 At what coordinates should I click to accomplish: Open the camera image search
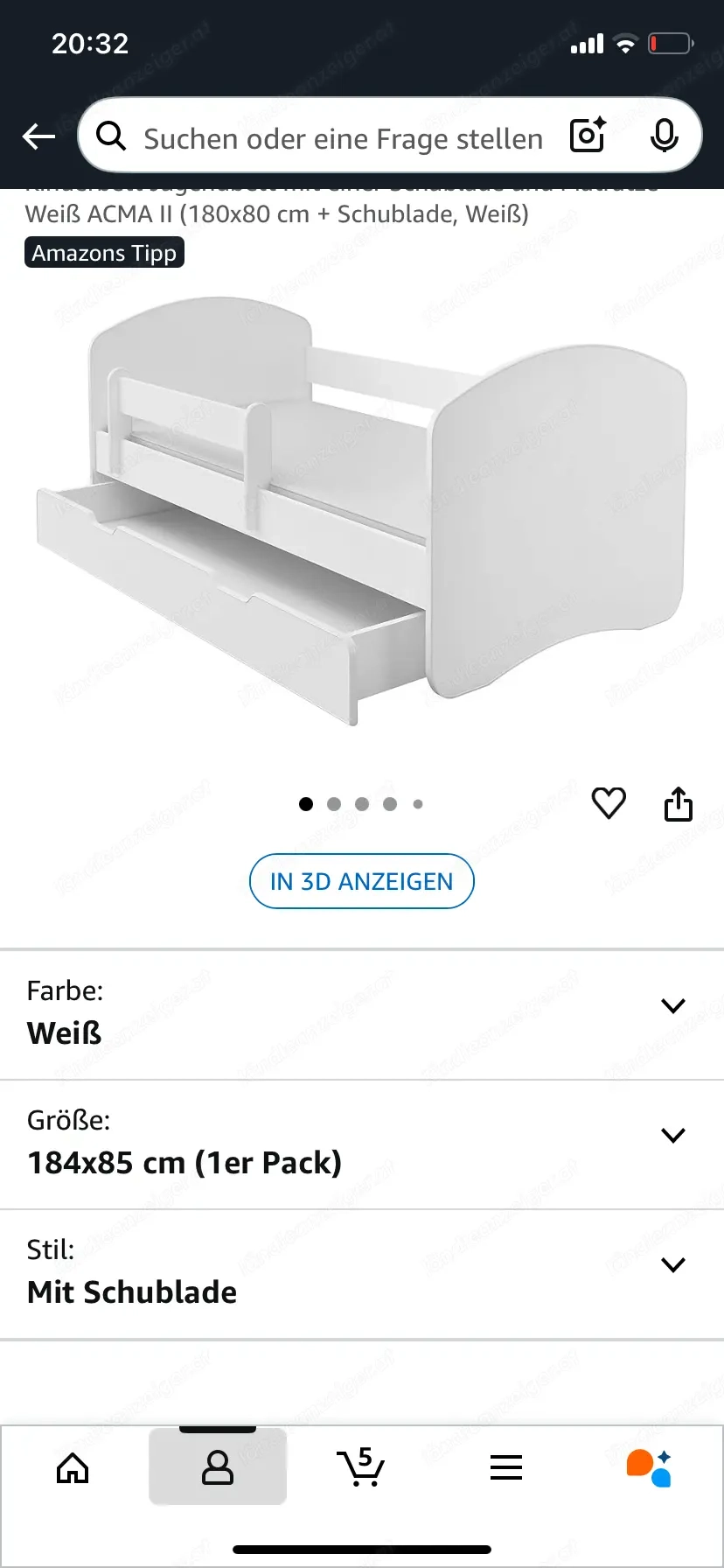587,136
